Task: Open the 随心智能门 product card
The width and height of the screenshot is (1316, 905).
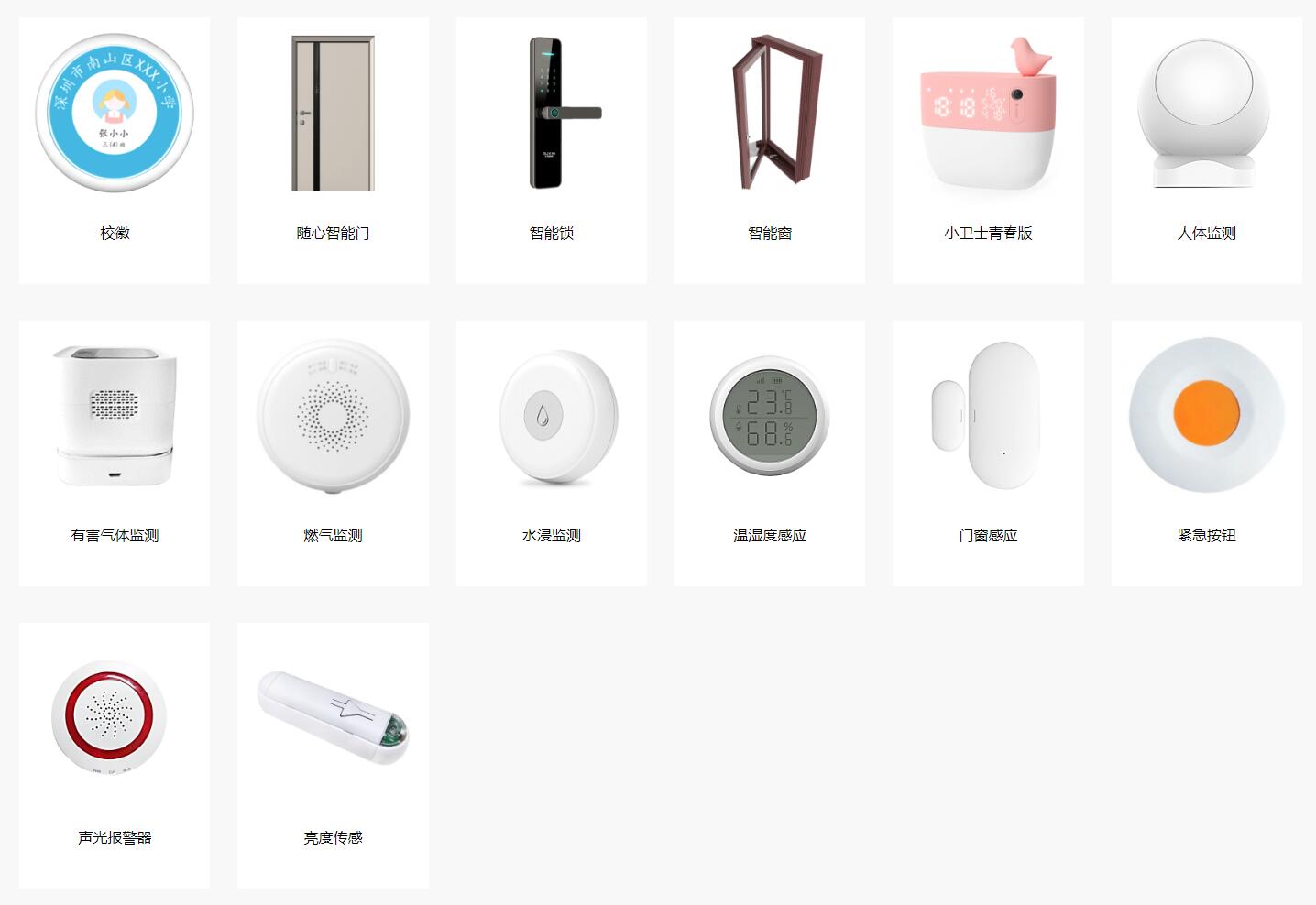Action: [x=333, y=150]
